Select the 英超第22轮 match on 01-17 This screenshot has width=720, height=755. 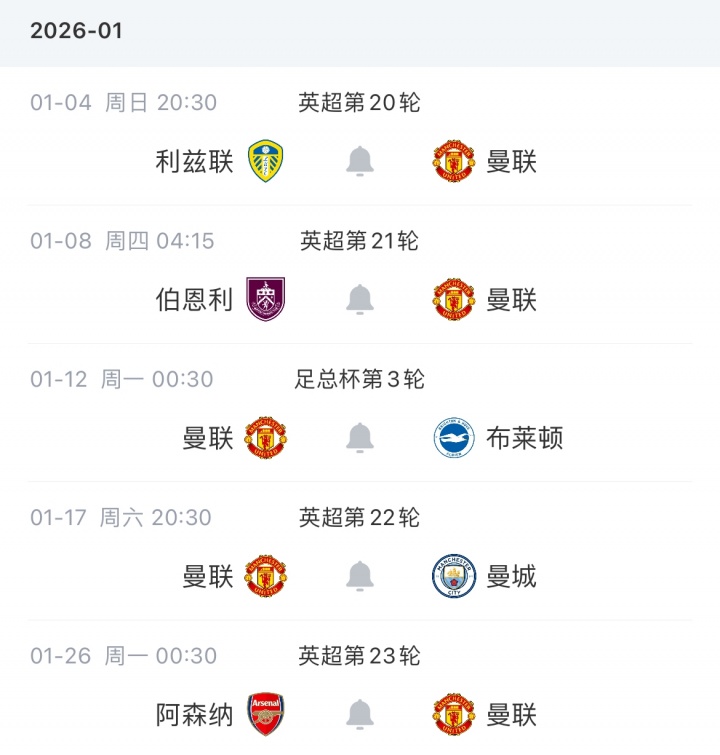(359, 518)
